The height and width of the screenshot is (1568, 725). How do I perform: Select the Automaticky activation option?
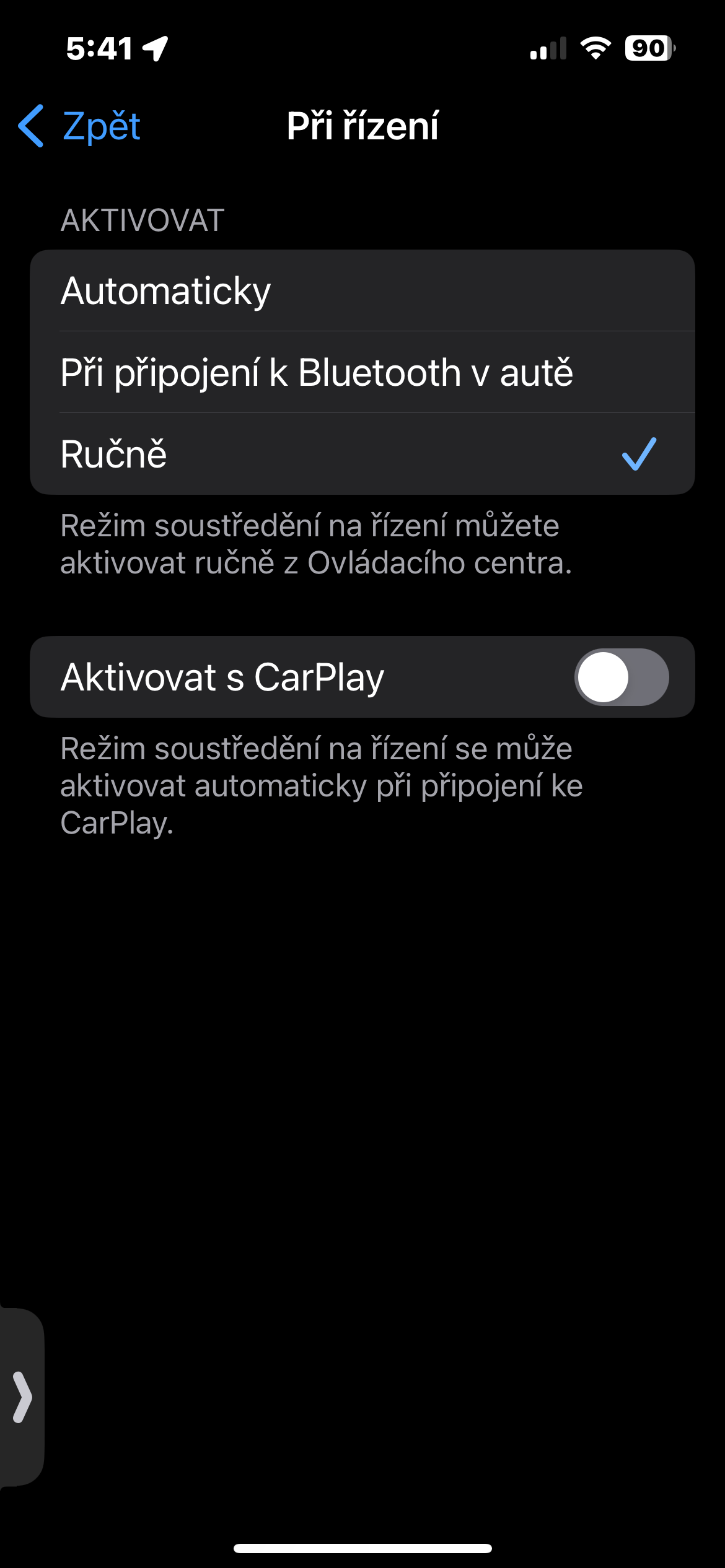[362, 291]
